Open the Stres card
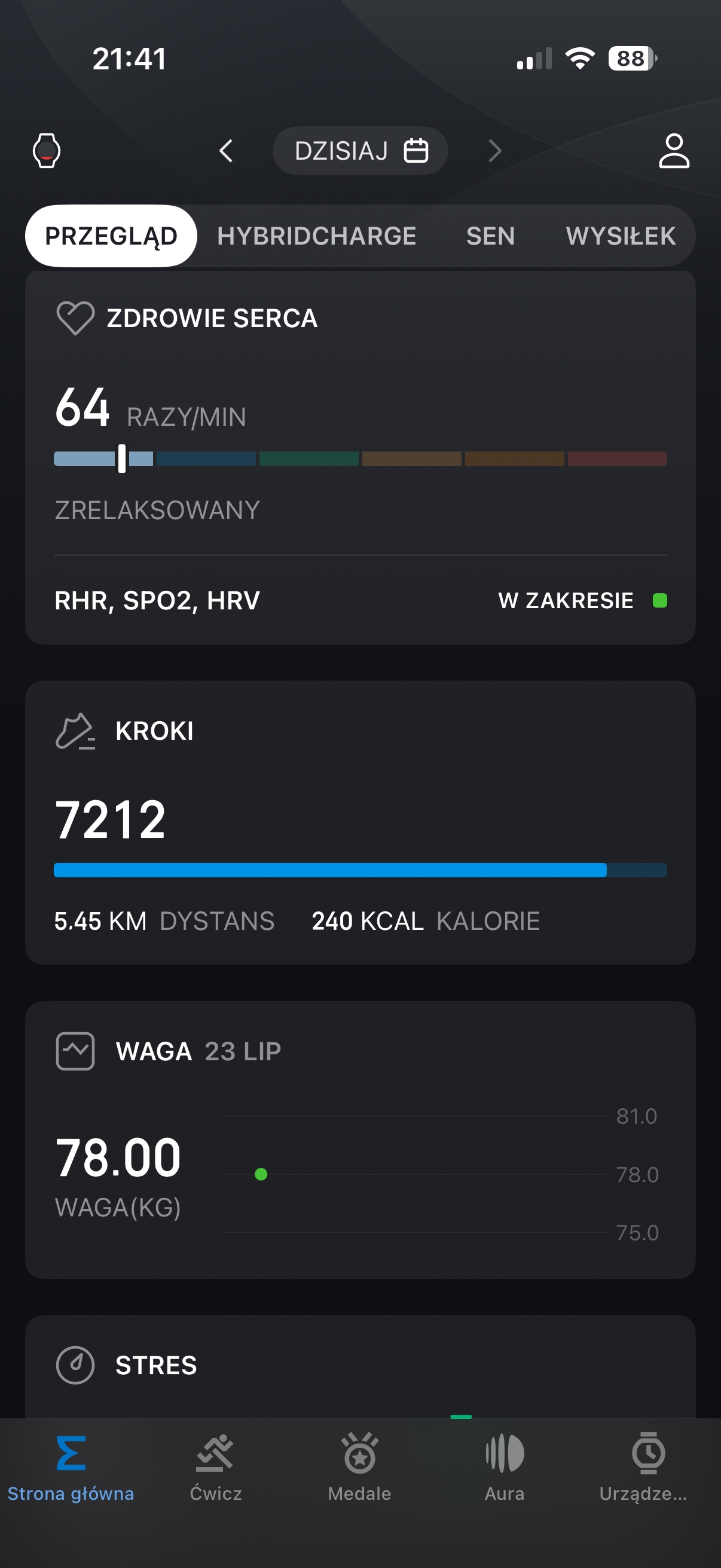 [360, 1367]
